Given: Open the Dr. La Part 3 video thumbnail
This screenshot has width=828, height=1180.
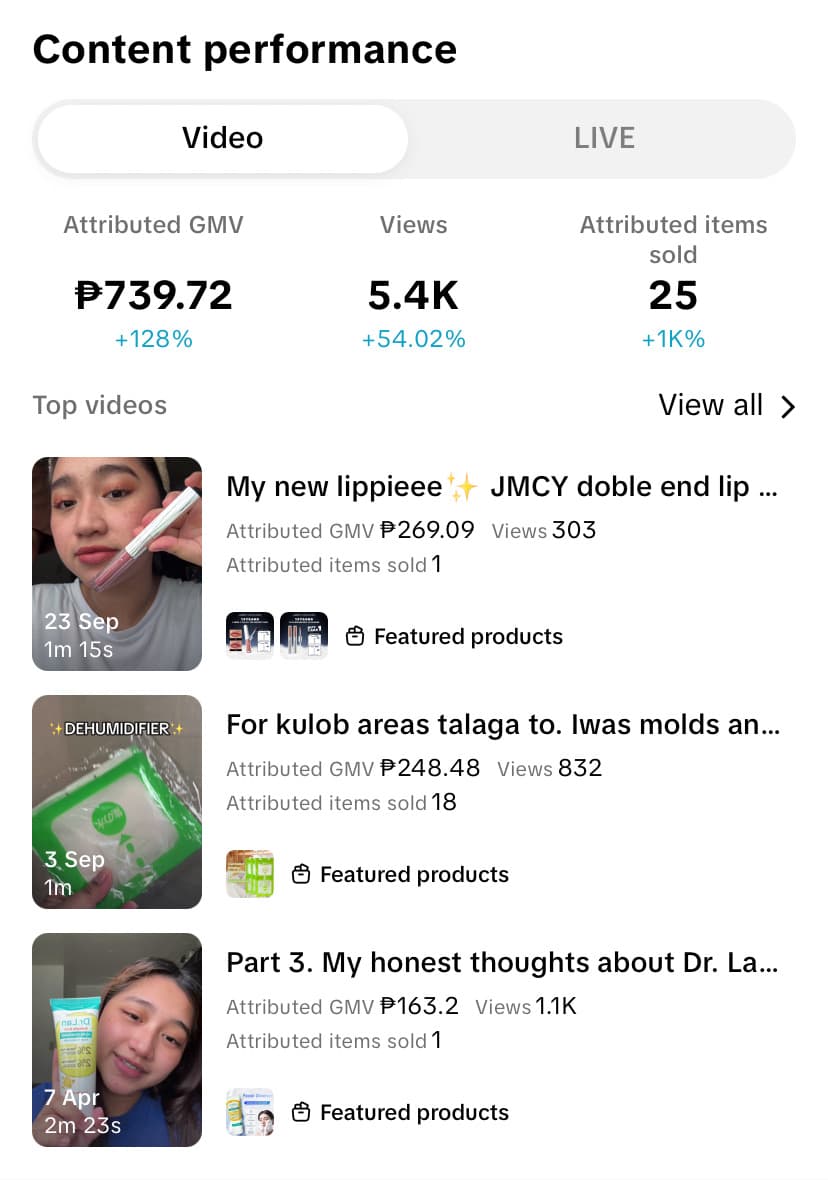Looking at the screenshot, I should click(117, 1039).
